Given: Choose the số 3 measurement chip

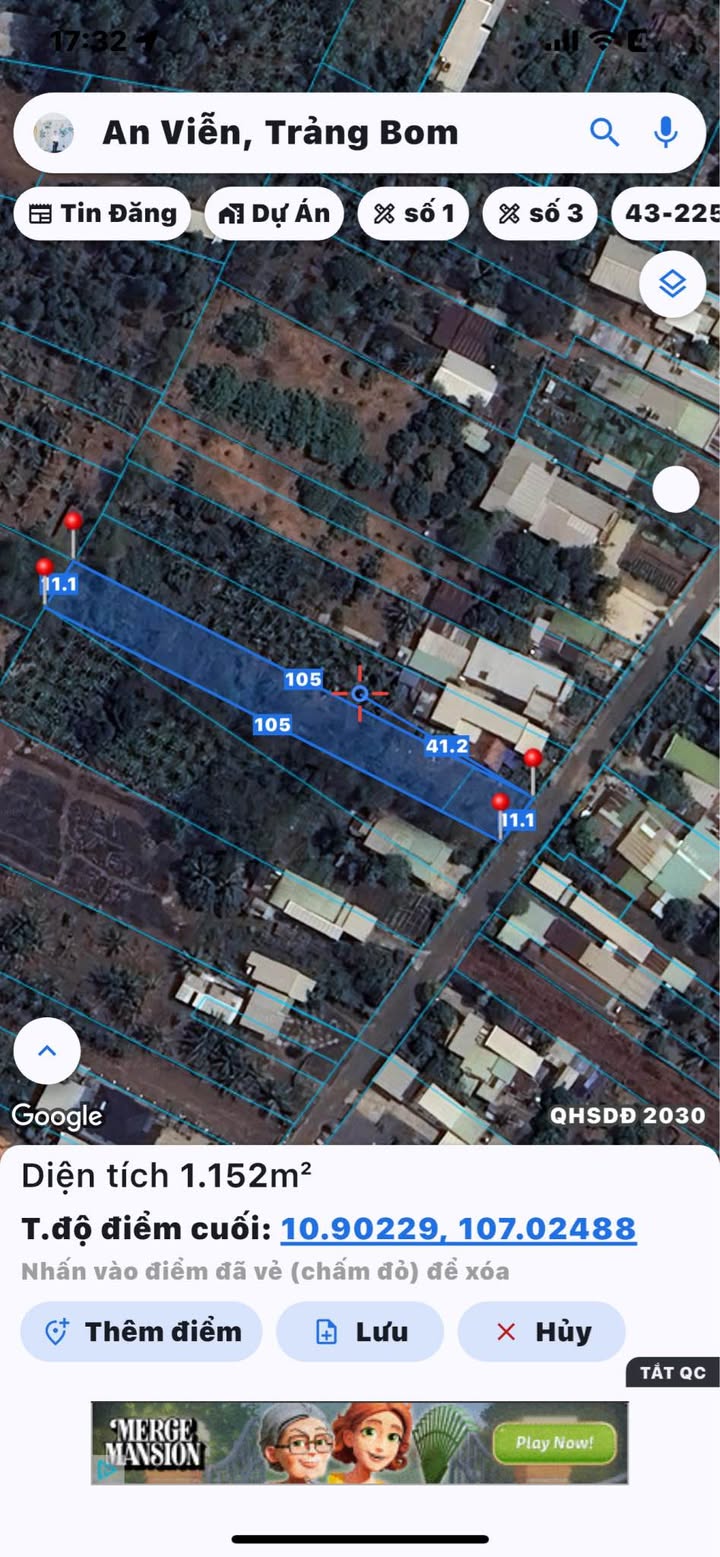Looking at the screenshot, I should [x=540, y=213].
